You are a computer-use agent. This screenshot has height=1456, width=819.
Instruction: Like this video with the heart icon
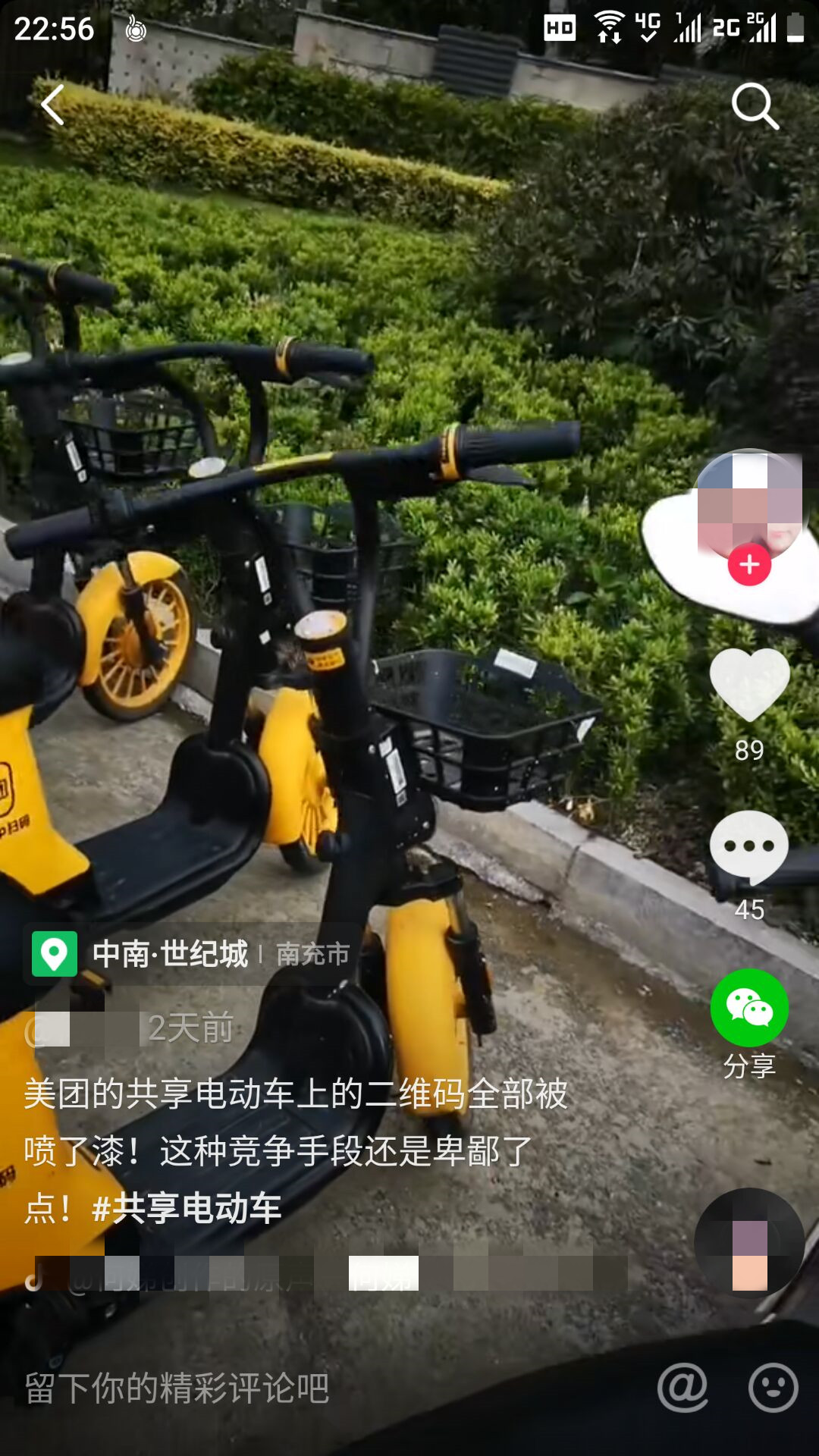tap(749, 685)
